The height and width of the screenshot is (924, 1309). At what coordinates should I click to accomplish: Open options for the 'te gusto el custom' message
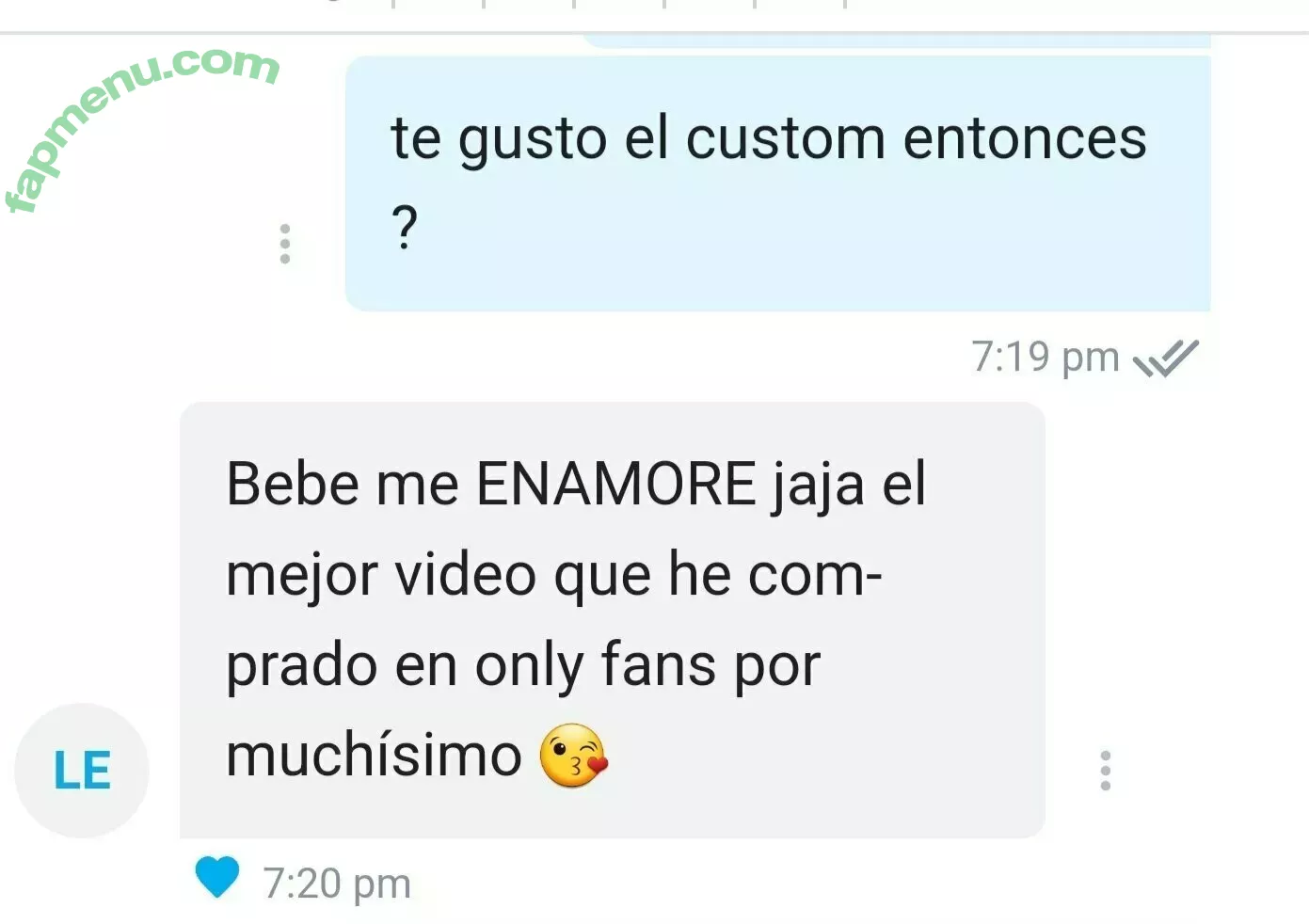tap(285, 244)
